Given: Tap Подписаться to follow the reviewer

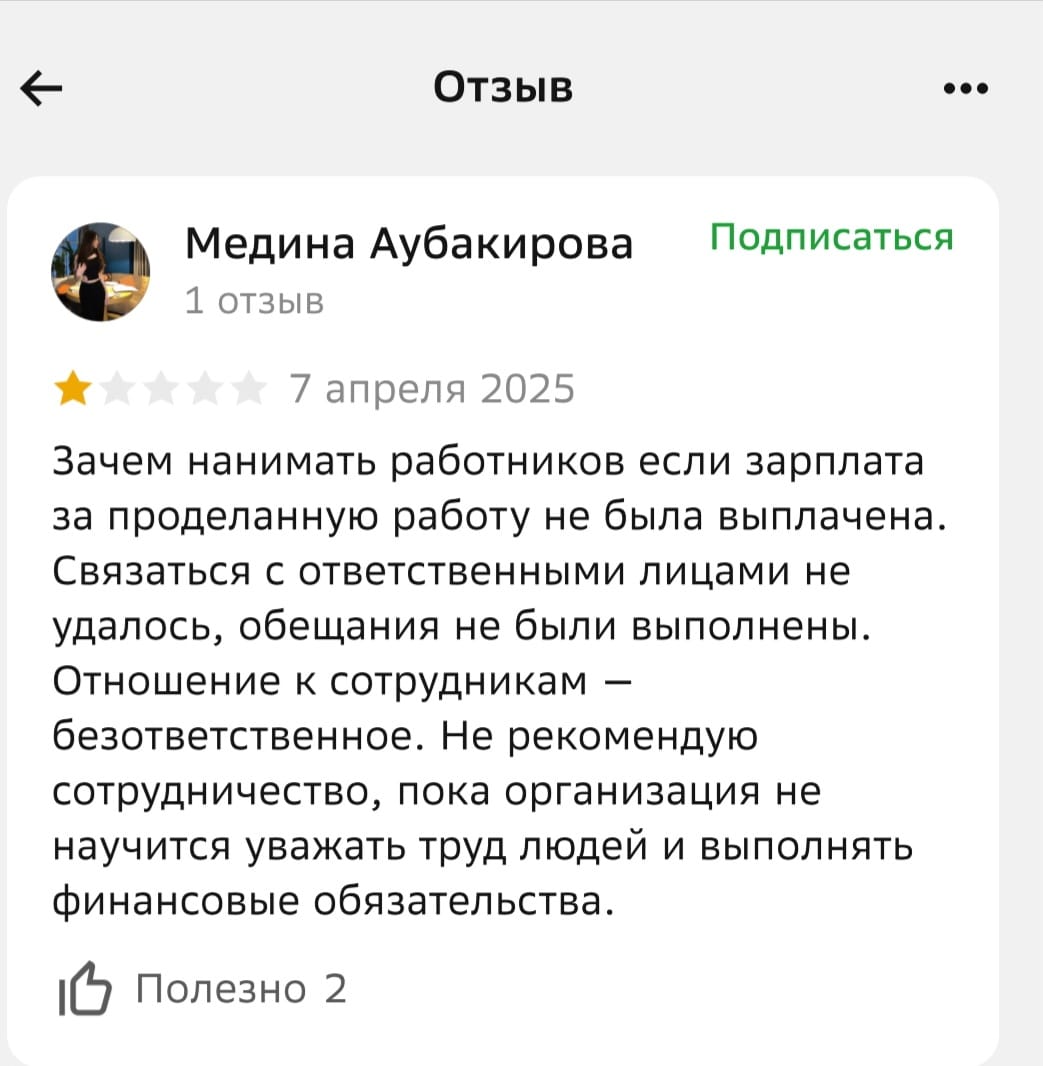Looking at the screenshot, I should [831, 238].
